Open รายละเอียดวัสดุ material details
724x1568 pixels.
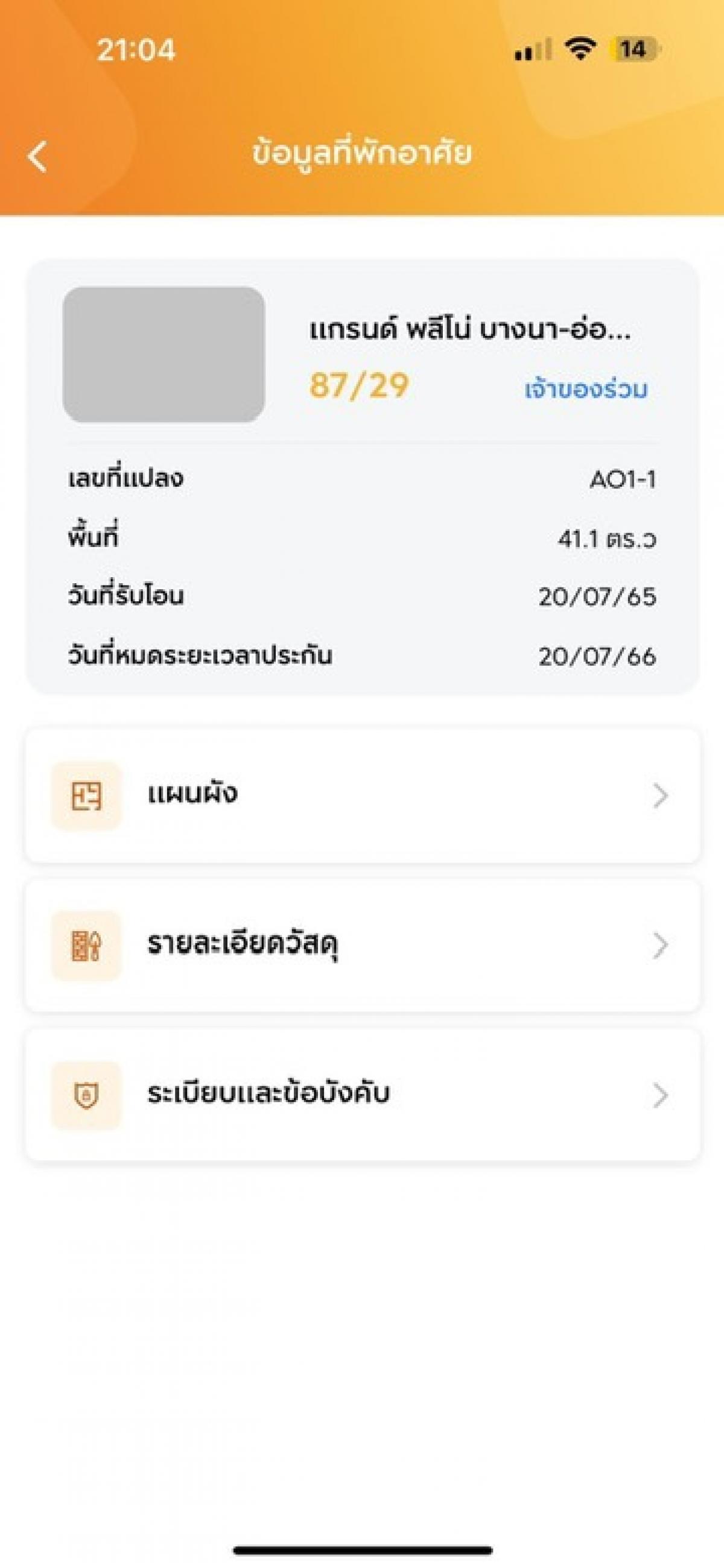[363, 945]
